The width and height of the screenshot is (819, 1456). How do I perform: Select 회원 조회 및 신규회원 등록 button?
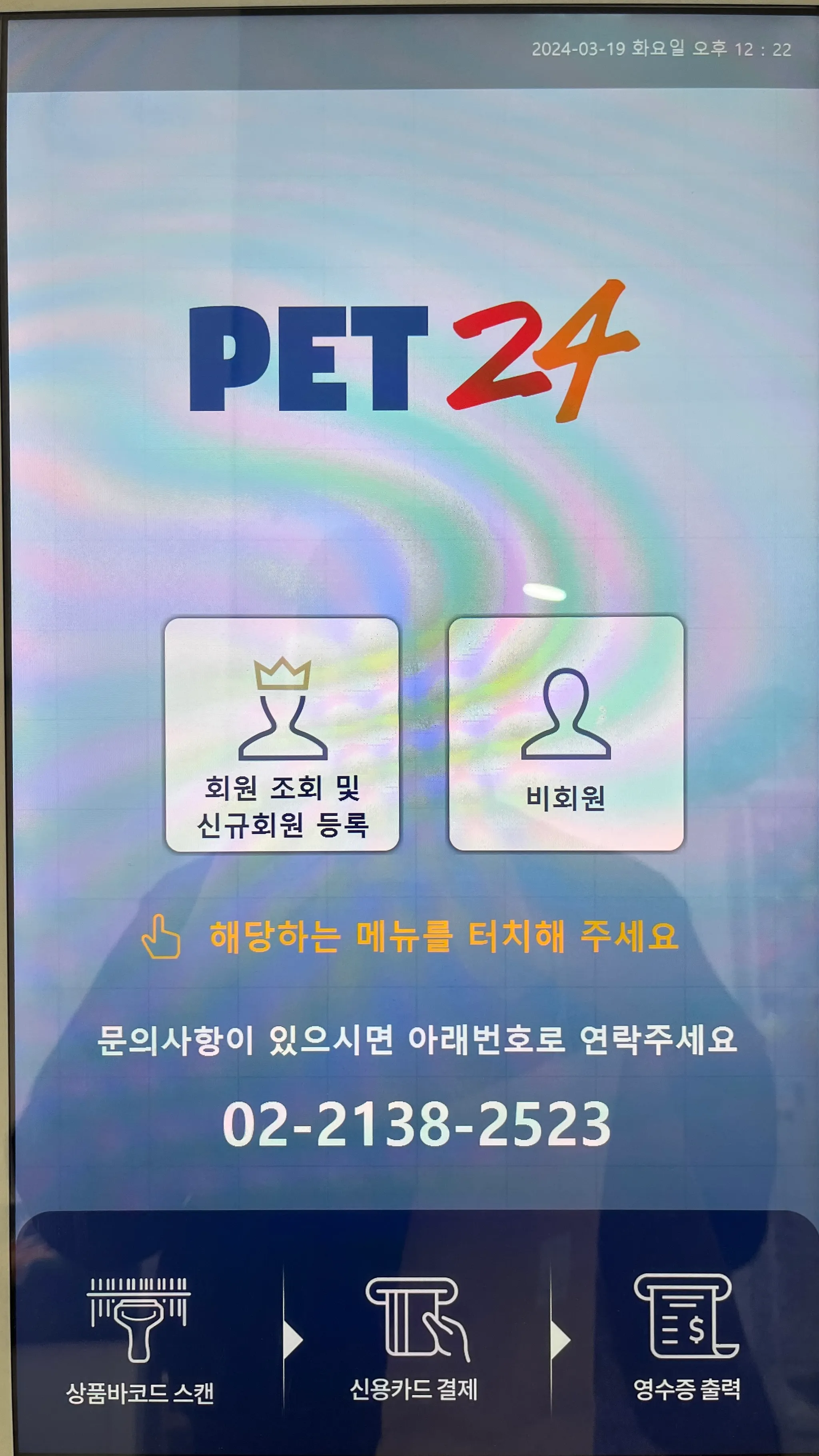click(282, 734)
